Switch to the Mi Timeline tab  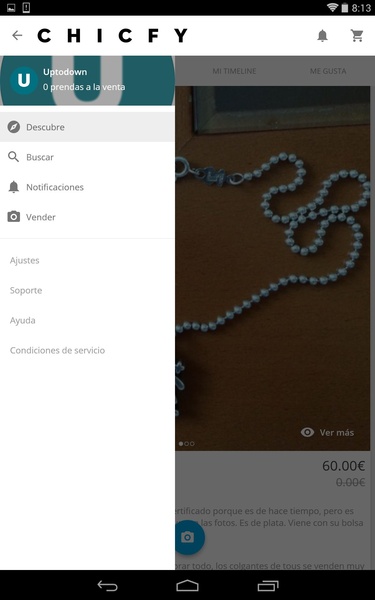234,71
